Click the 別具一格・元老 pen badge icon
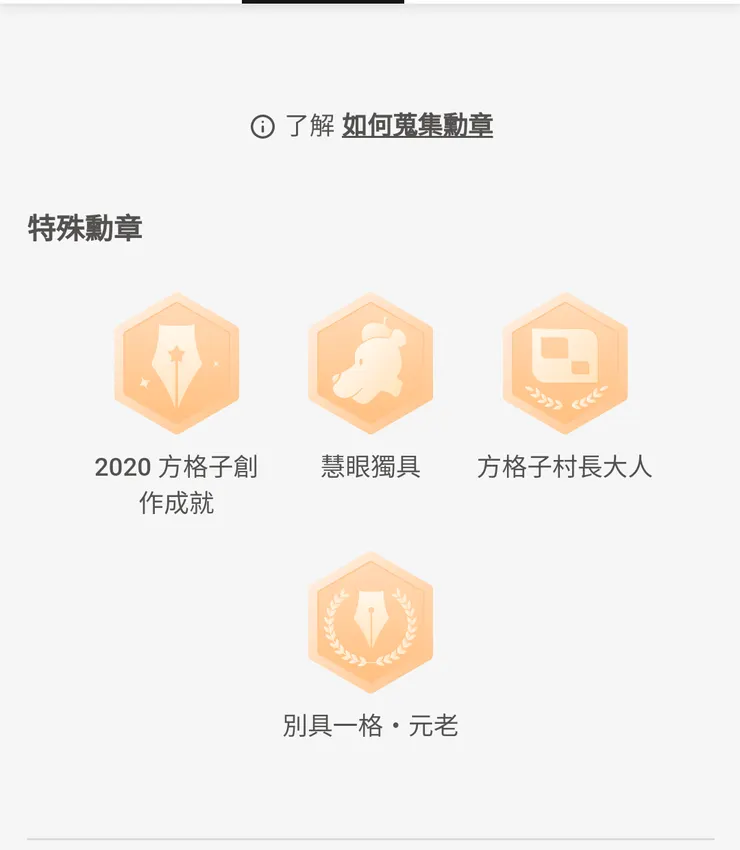 pos(371,622)
